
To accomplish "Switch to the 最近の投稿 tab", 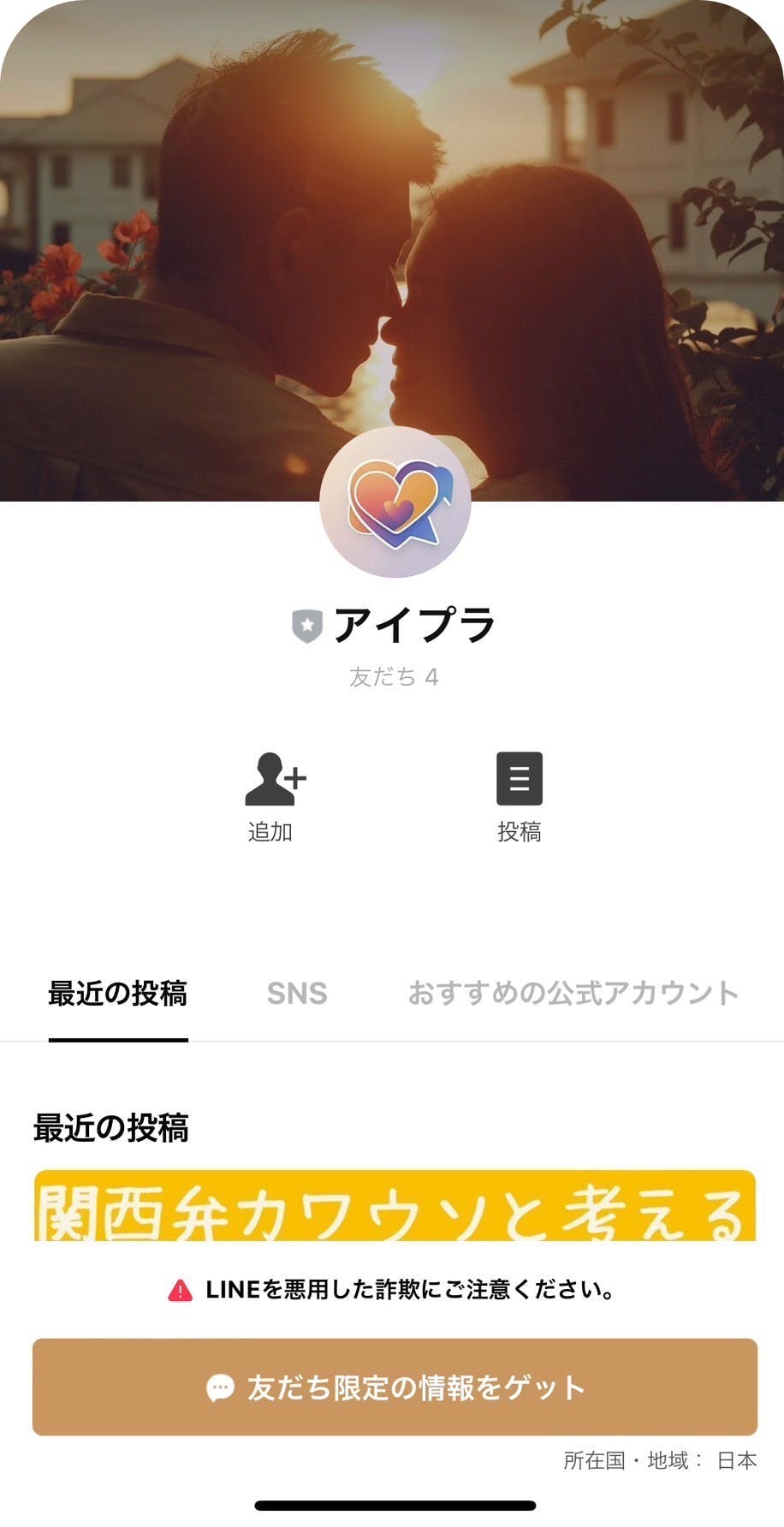I will pyautogui.click(x=118, y=994).
